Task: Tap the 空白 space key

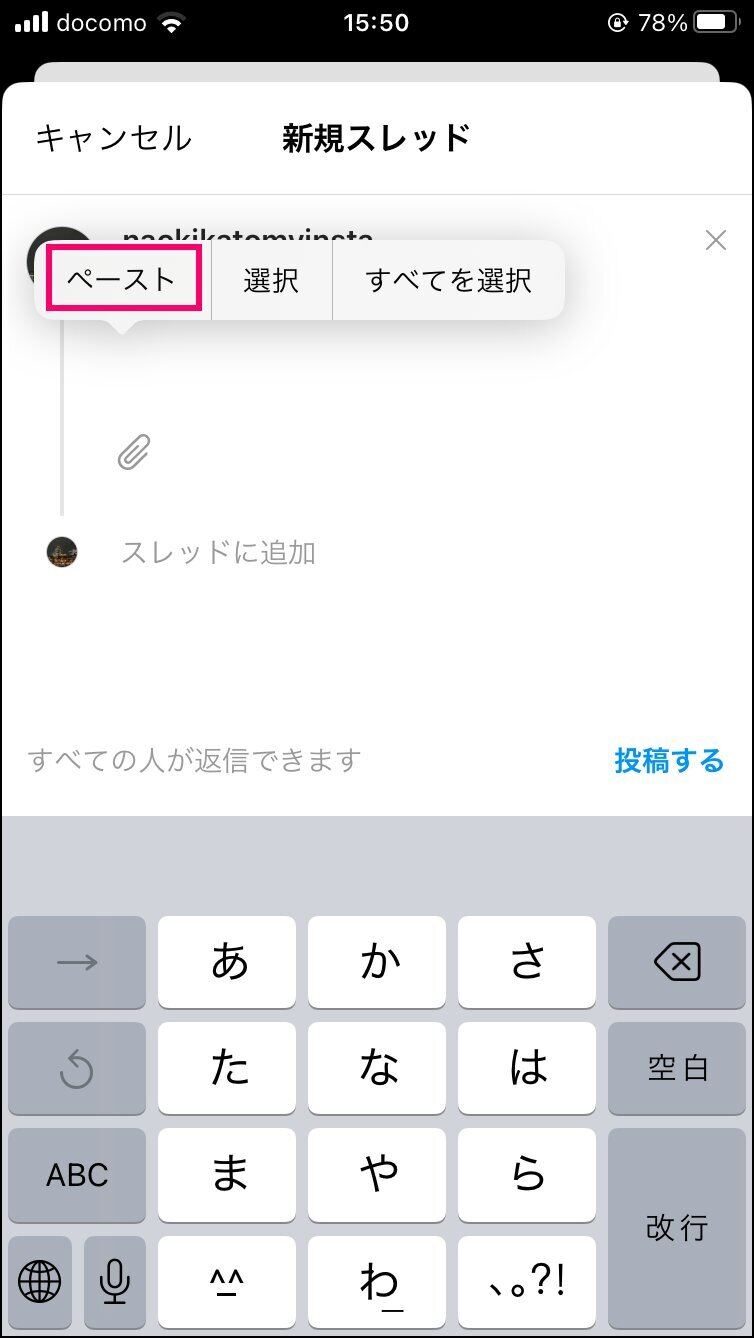Action: coord(677,1068)
